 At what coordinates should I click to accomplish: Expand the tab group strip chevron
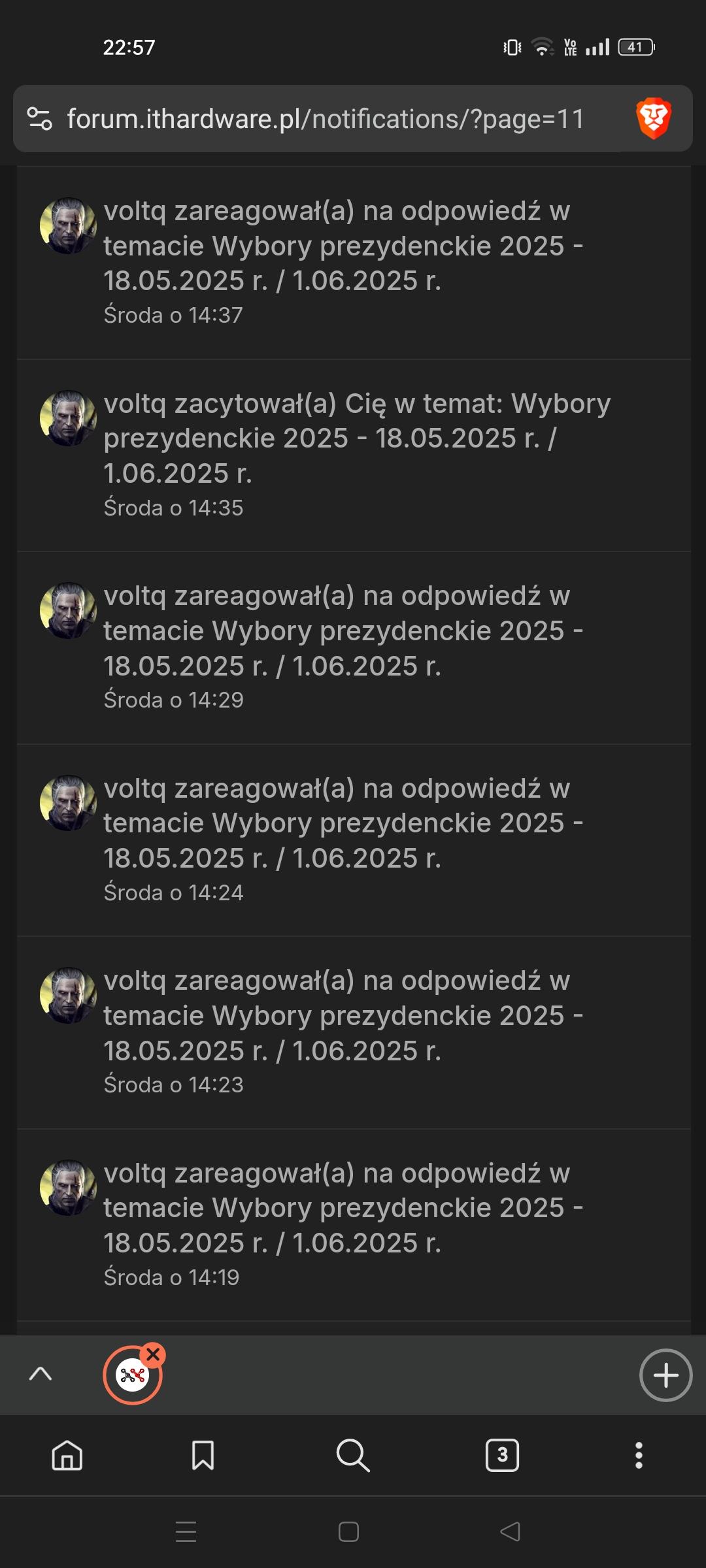[41, 1374]
